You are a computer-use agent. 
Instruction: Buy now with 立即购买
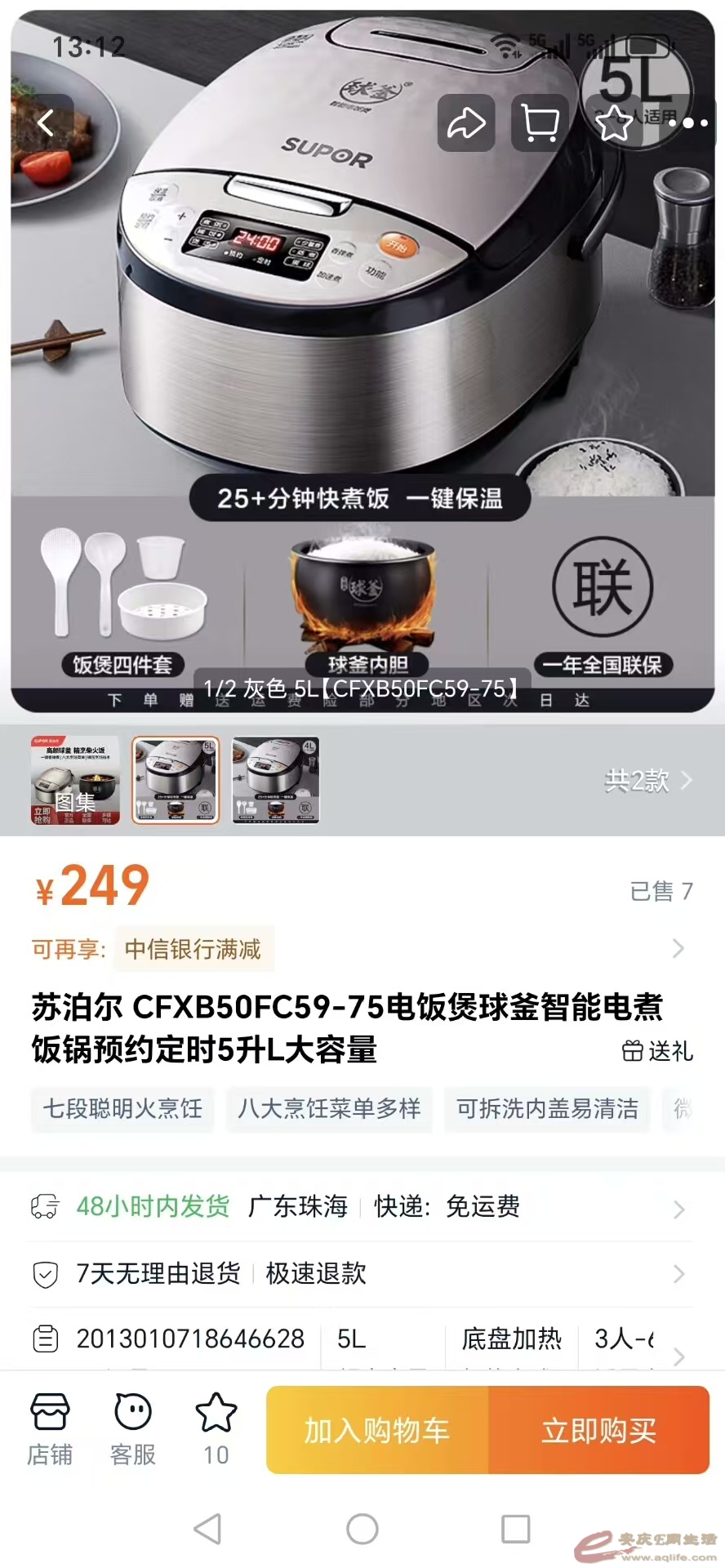coord(598,1431)
